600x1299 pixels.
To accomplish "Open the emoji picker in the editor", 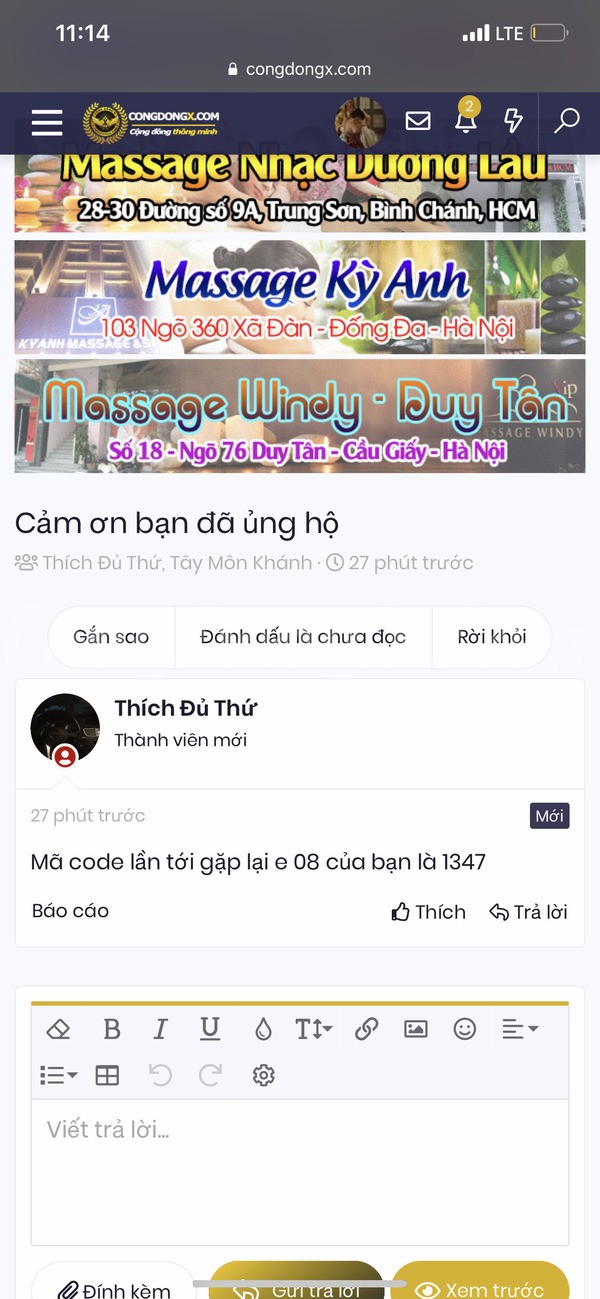I will click(x=465, y=1029).
